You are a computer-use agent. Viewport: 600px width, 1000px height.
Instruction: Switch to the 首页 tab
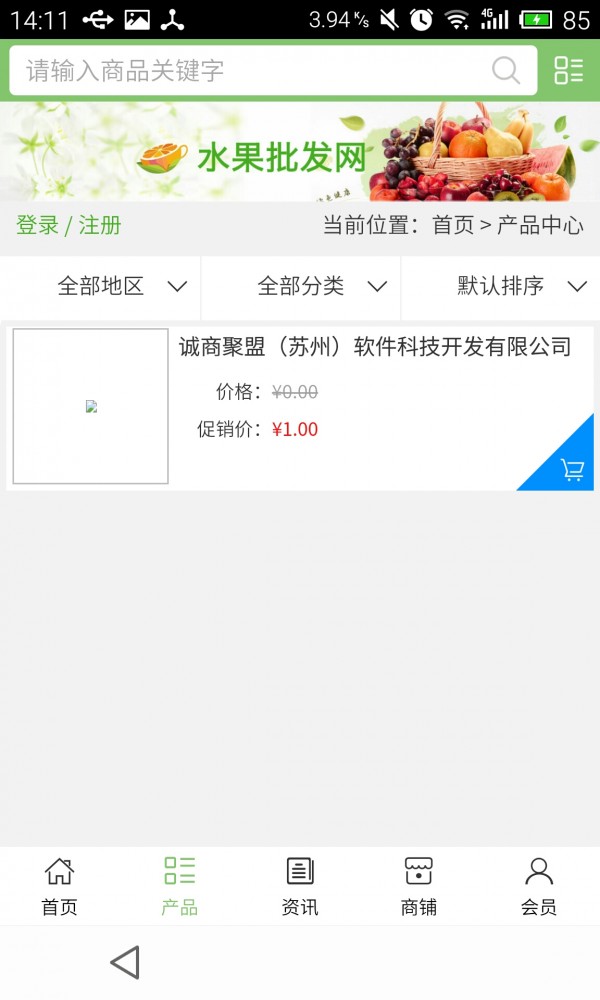point(59,886)
